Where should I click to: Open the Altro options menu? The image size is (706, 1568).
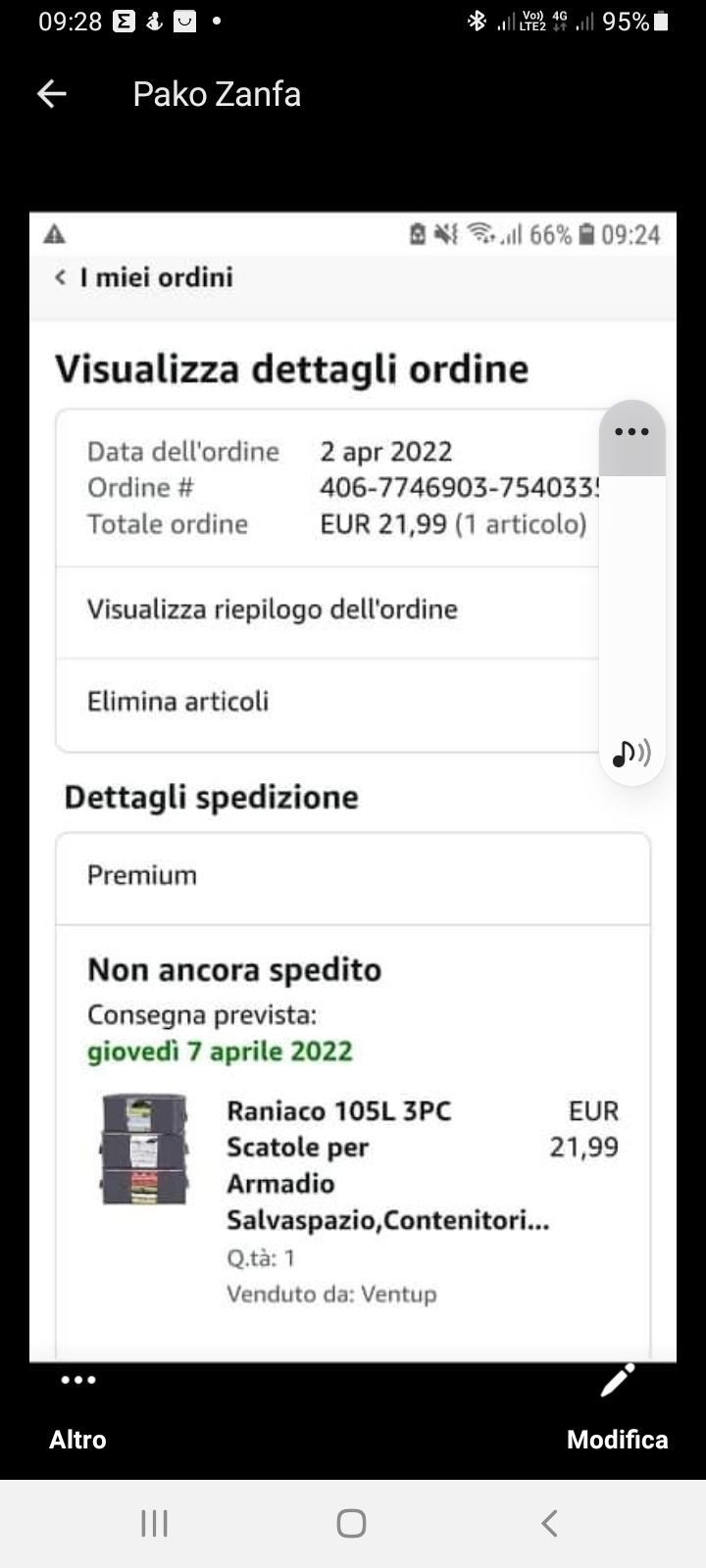[77, 1407]
